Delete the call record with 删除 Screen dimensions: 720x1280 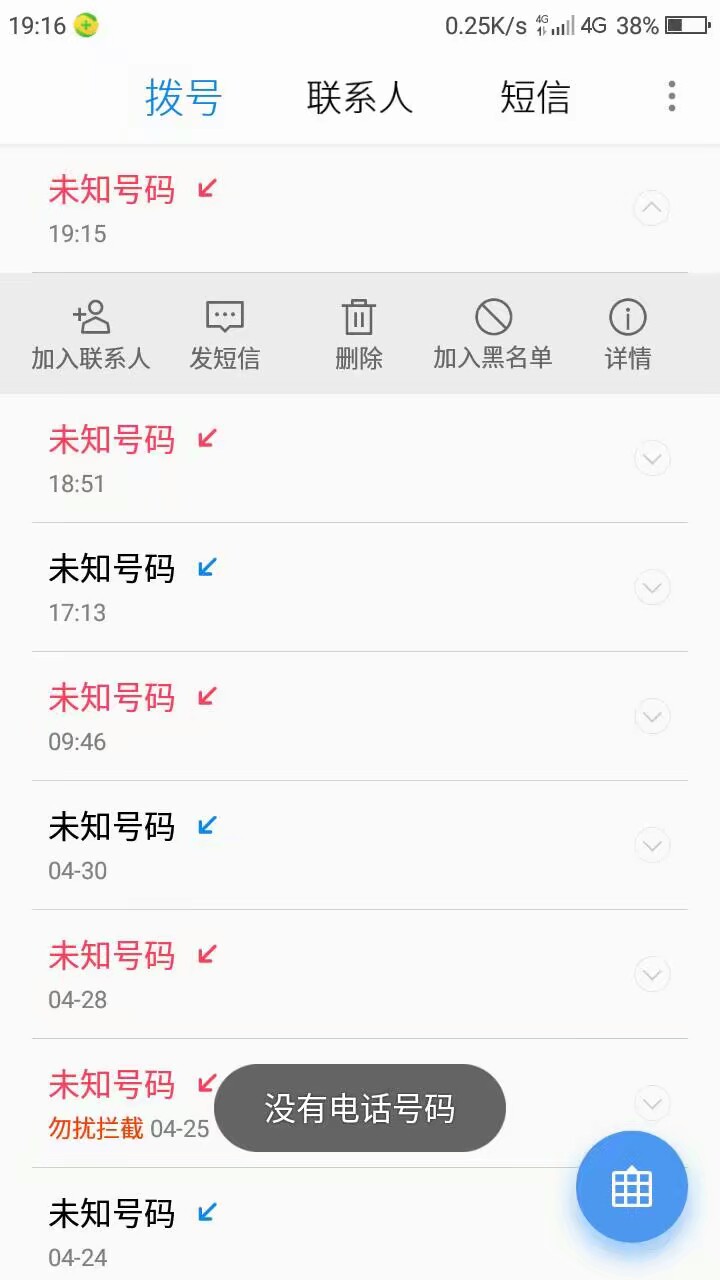click(x=359, y=335)
